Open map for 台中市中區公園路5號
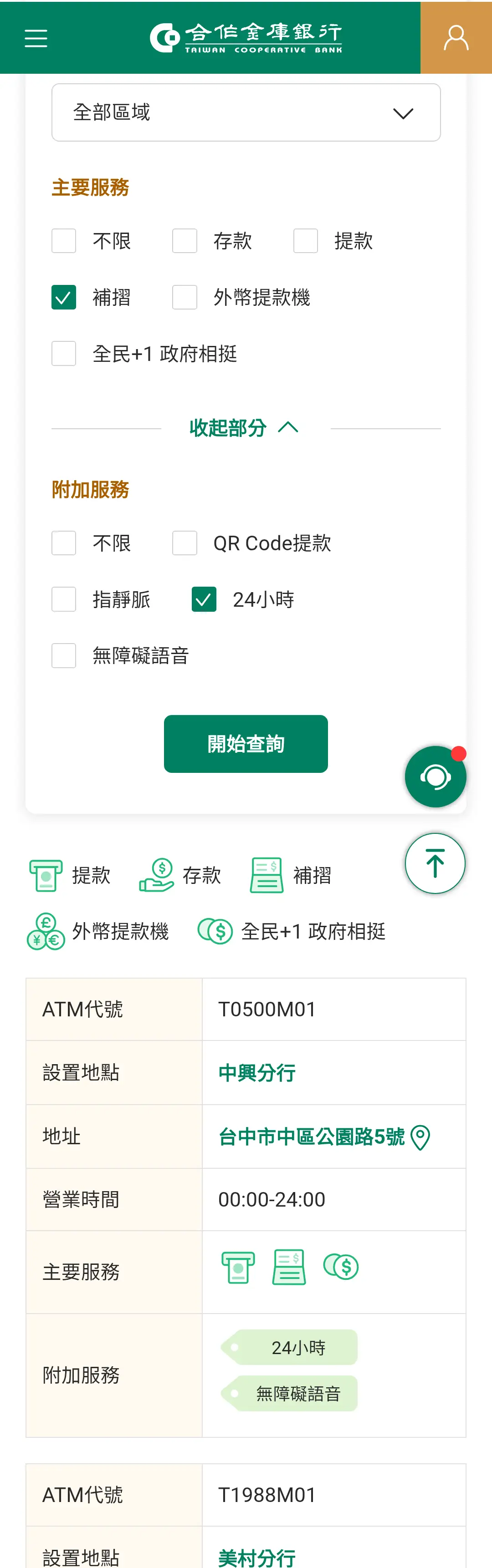The height and width of the screenshot is (1568, 492). pos(420,1137)
